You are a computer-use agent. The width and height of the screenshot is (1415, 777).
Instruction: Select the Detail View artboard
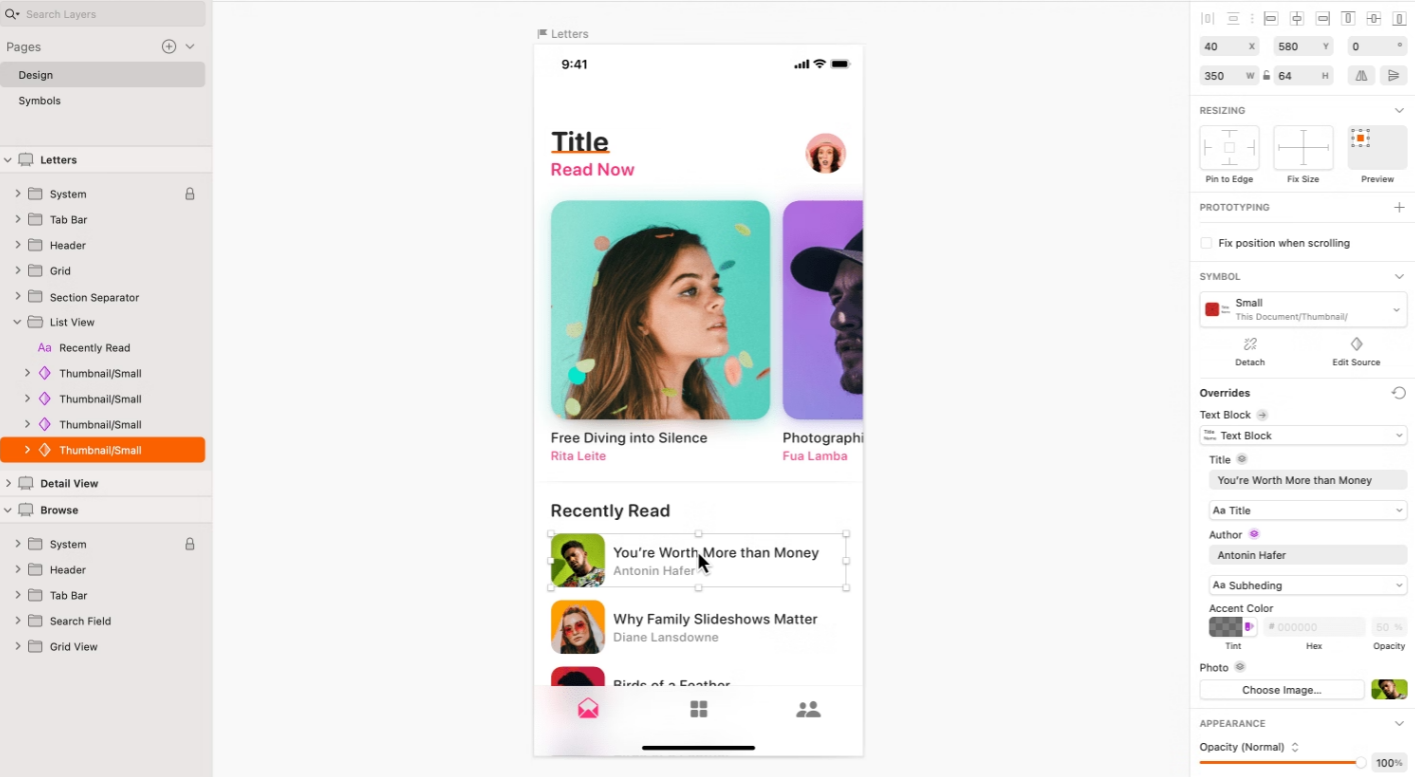coord(69,483)
